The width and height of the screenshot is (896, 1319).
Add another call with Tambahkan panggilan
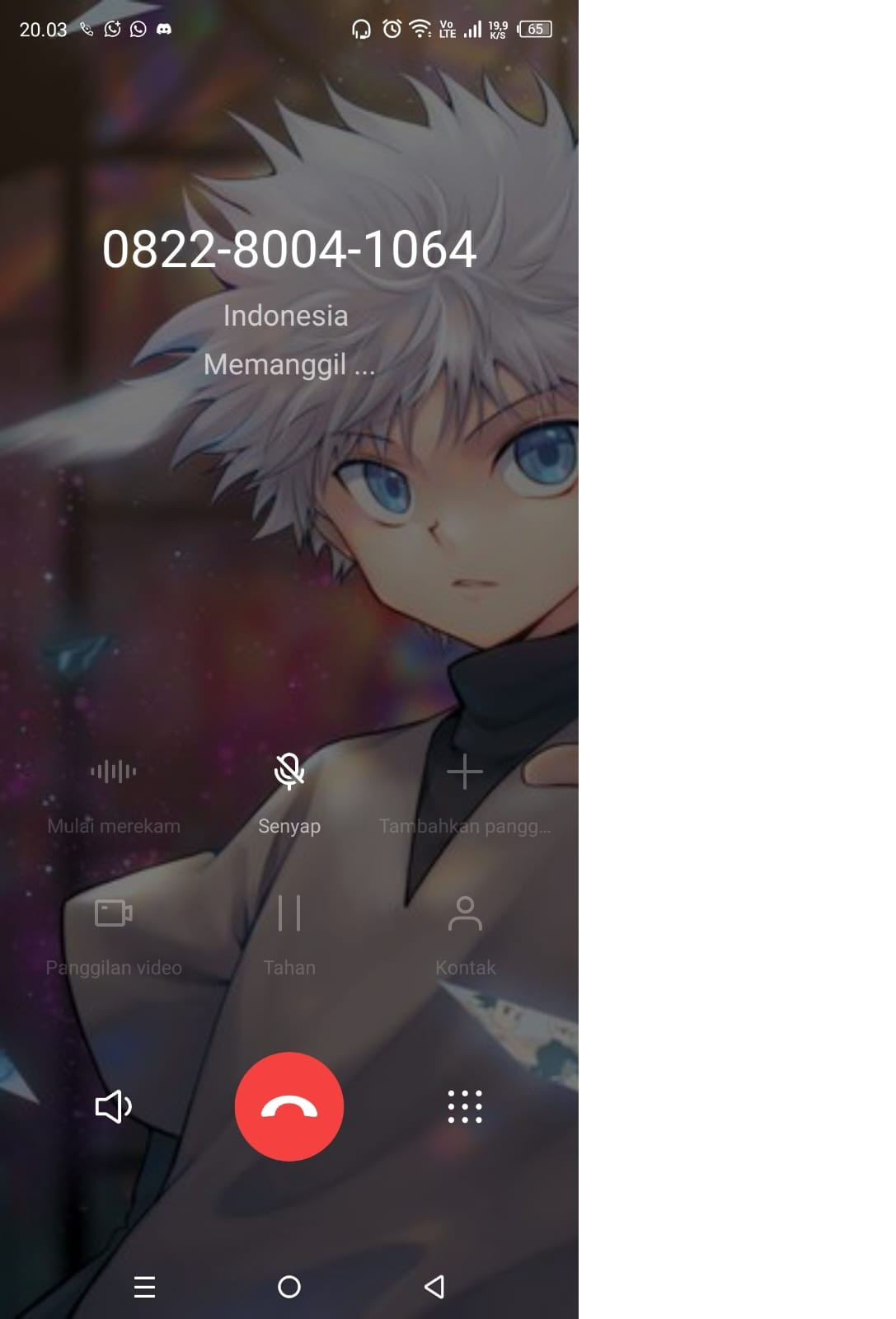pos(465,793)
